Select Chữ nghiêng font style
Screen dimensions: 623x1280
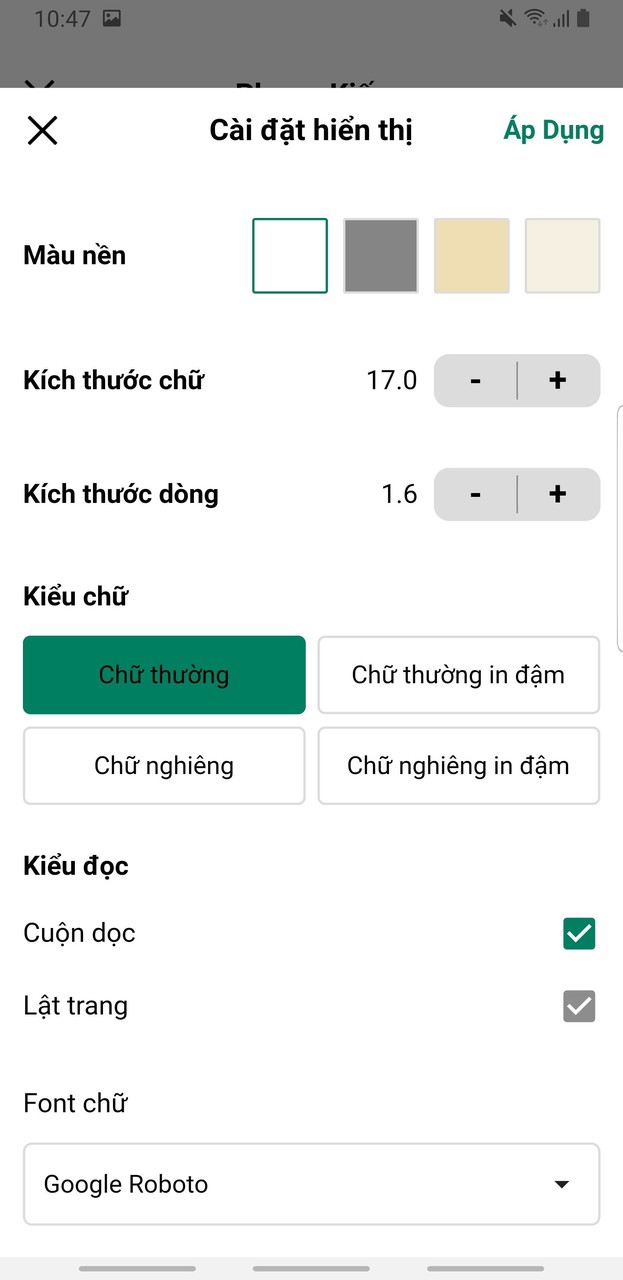[164, 766]
